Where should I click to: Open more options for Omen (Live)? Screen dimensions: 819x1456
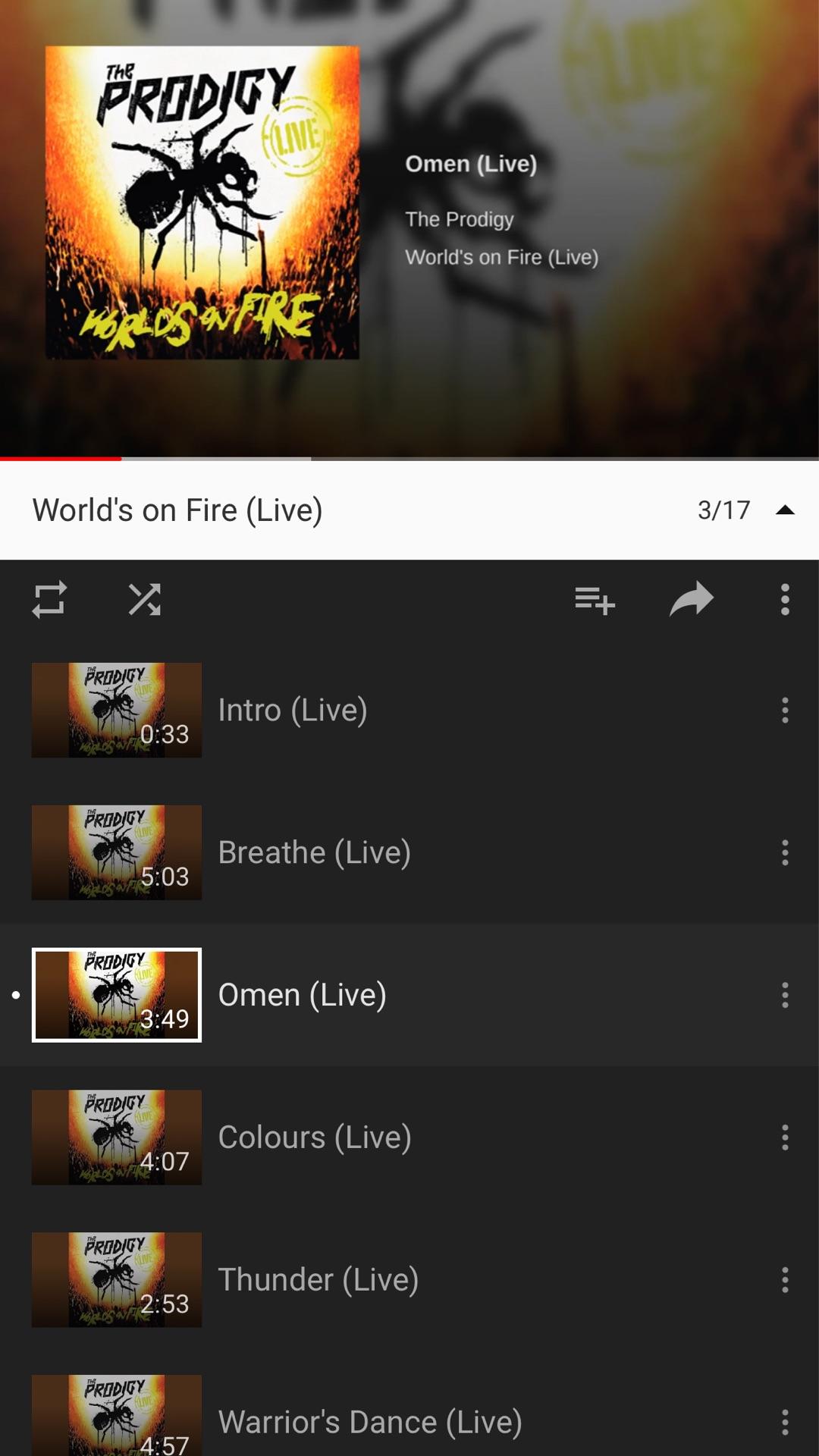point(785,995)
